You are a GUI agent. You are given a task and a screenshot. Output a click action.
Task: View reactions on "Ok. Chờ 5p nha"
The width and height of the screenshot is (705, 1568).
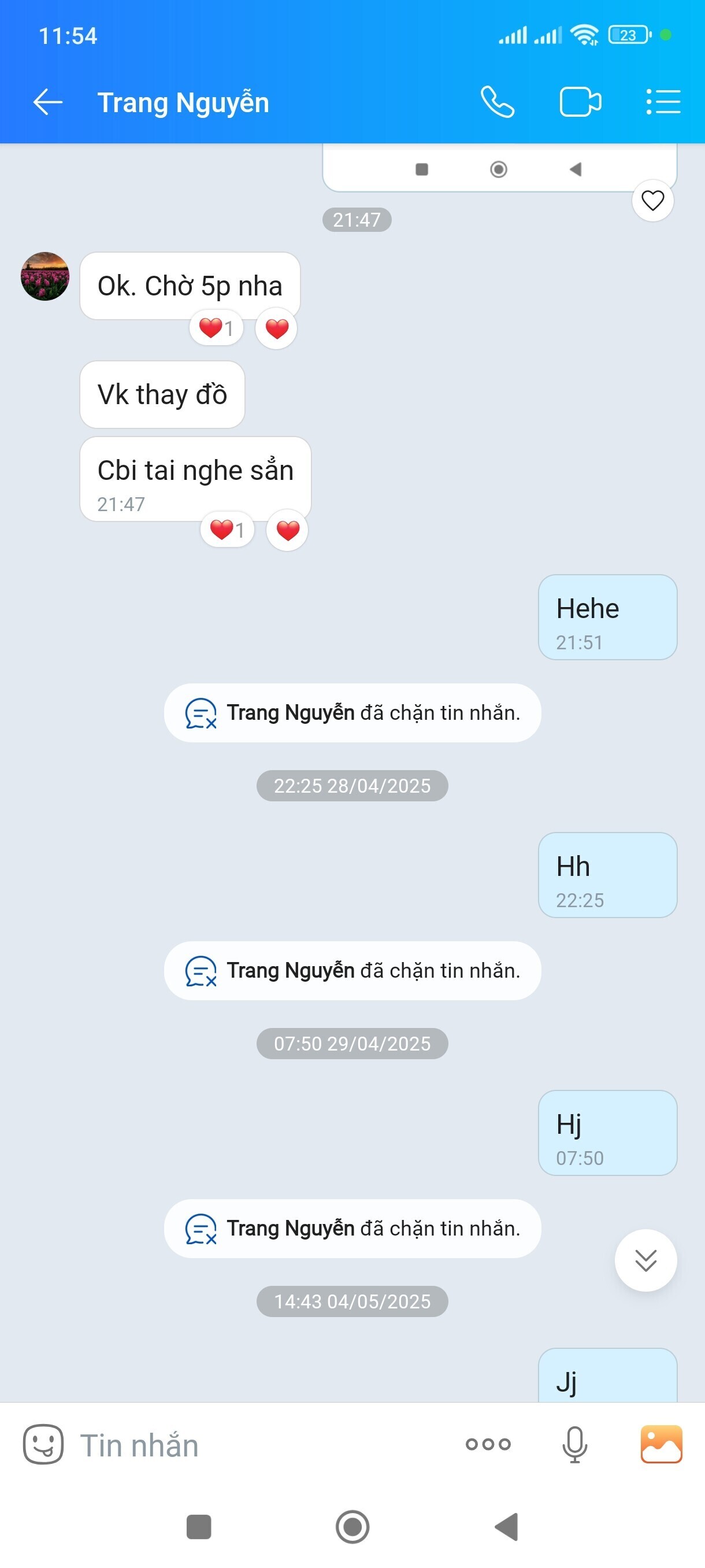216,329
